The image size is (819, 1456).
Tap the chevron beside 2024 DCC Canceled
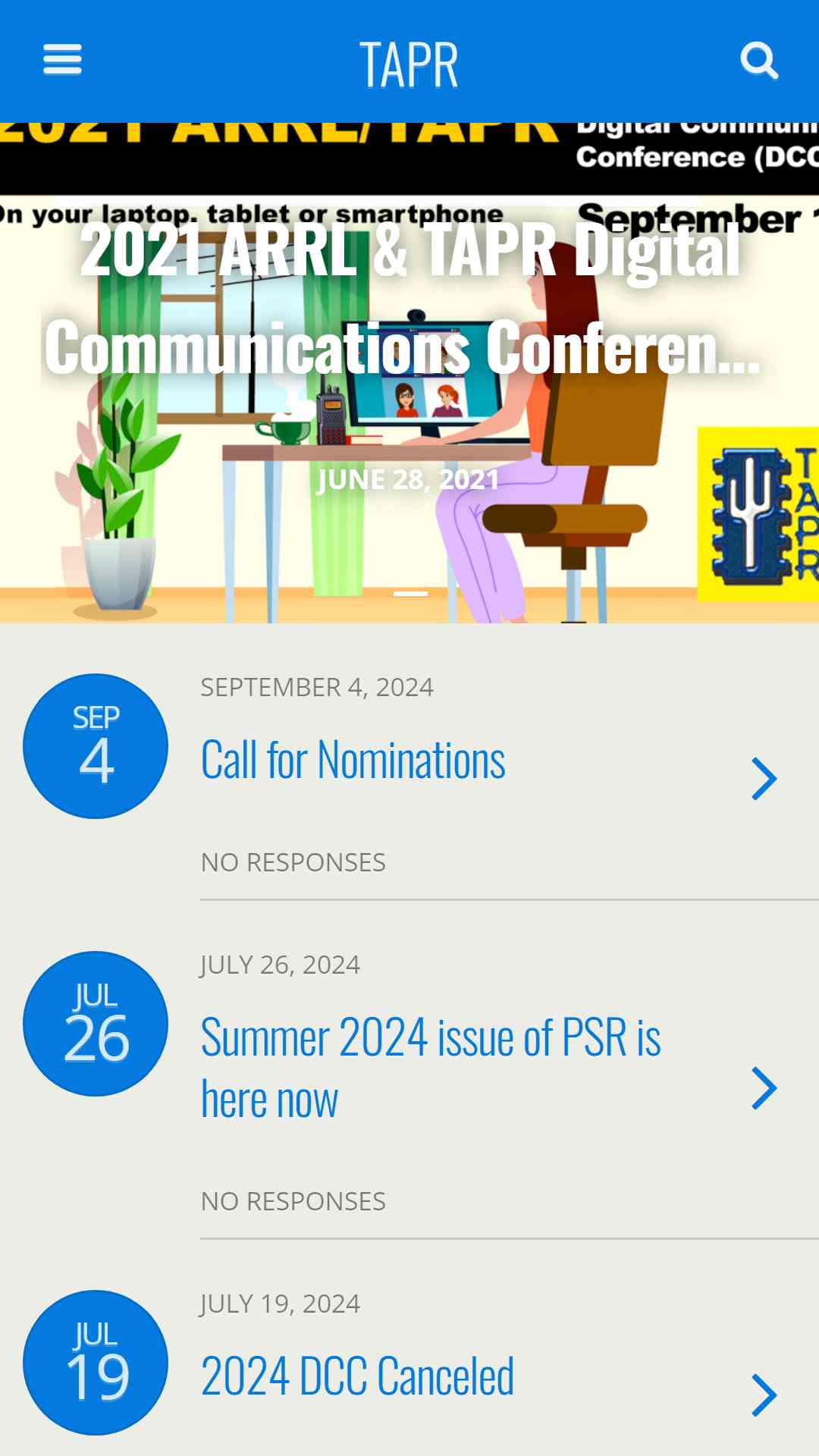[x=764, y=1395]
